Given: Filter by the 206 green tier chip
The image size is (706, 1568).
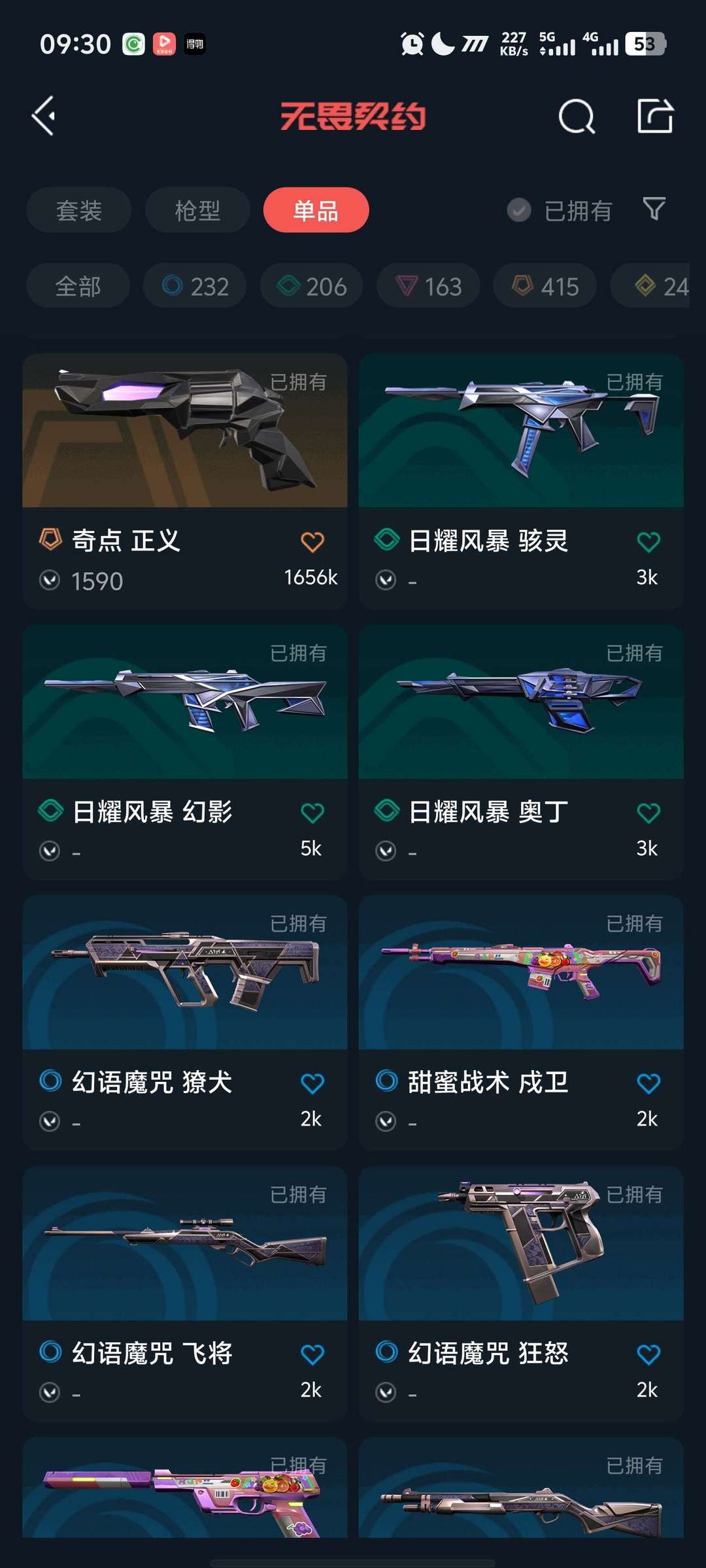Looking at the screenshot, I should point(311,286).
